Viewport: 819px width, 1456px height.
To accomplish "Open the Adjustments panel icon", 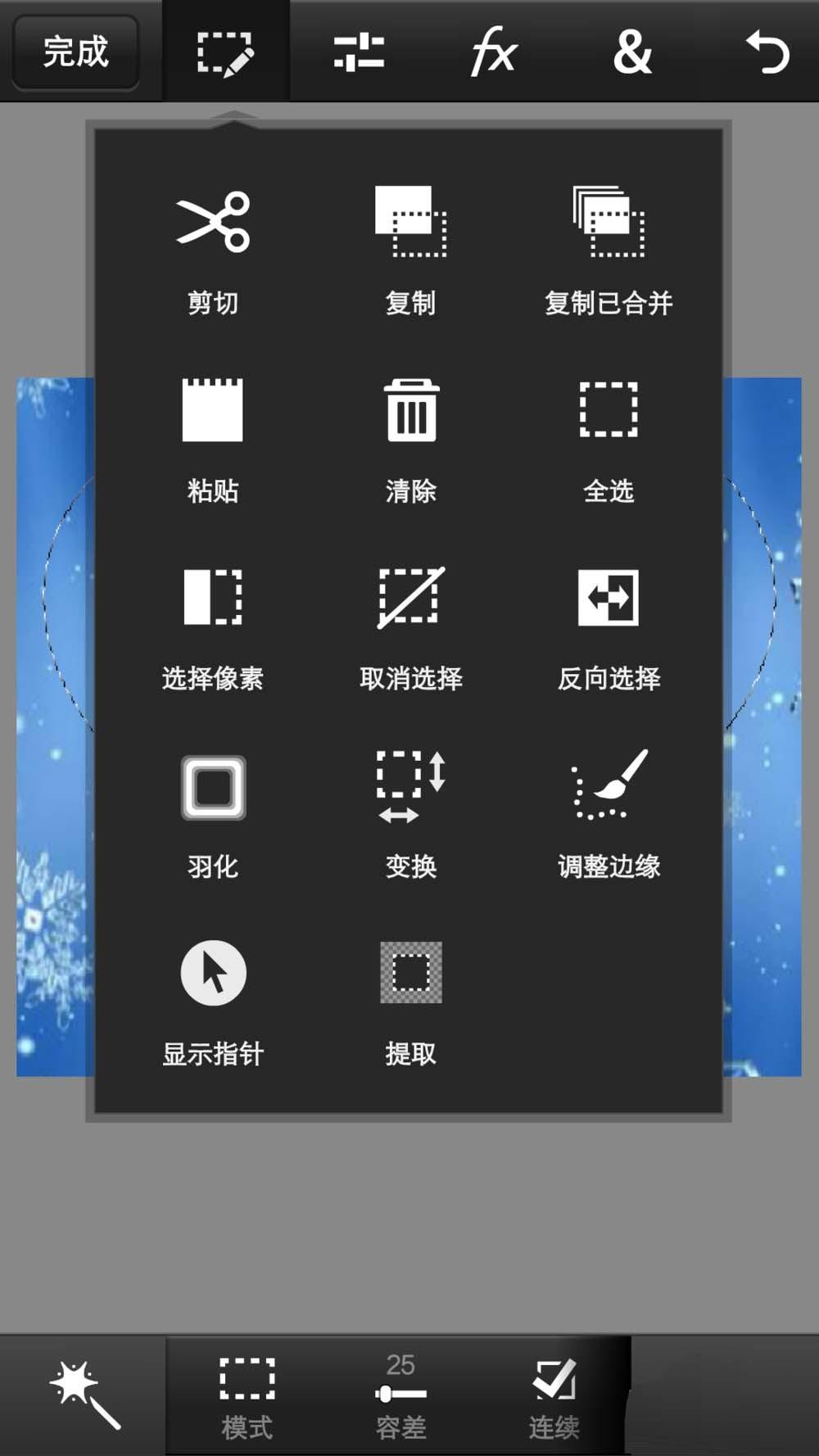I will [356, 51].
